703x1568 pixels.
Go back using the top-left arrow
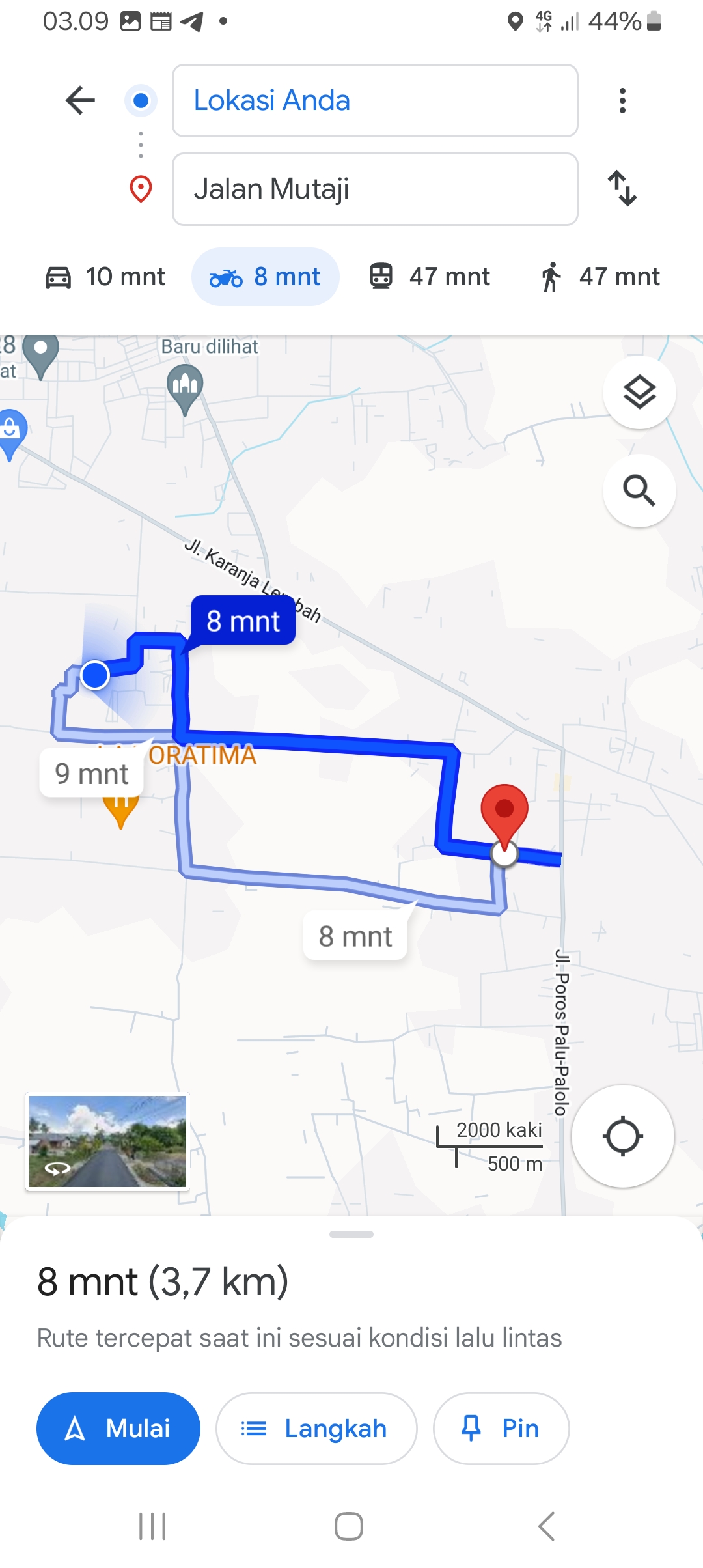pos(81,100)
